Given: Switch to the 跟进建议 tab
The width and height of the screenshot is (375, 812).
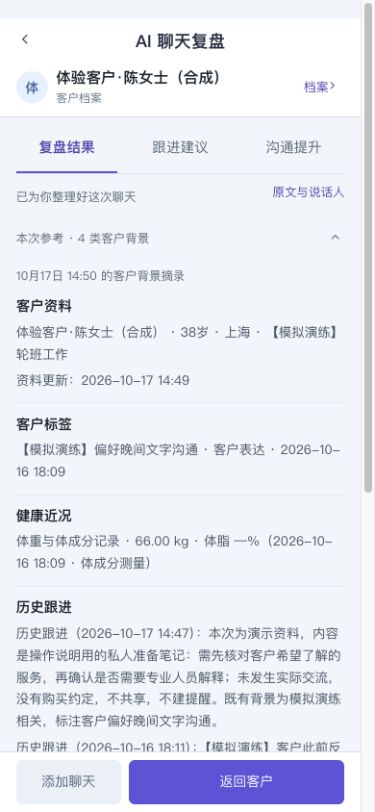Looking at the screenshot, I should tap(180, 148).
